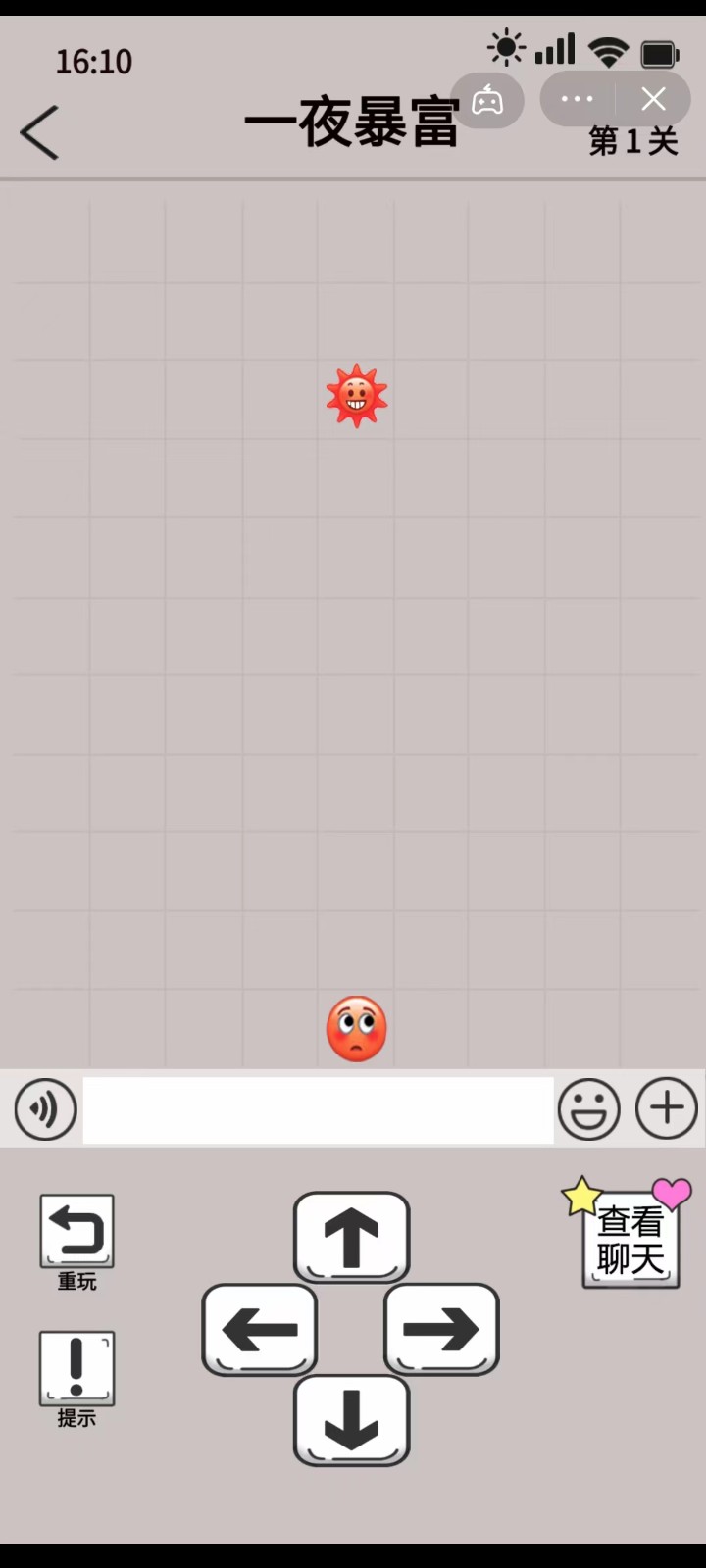
Task: Open the three-dot more menu
Action: point(577,99)
